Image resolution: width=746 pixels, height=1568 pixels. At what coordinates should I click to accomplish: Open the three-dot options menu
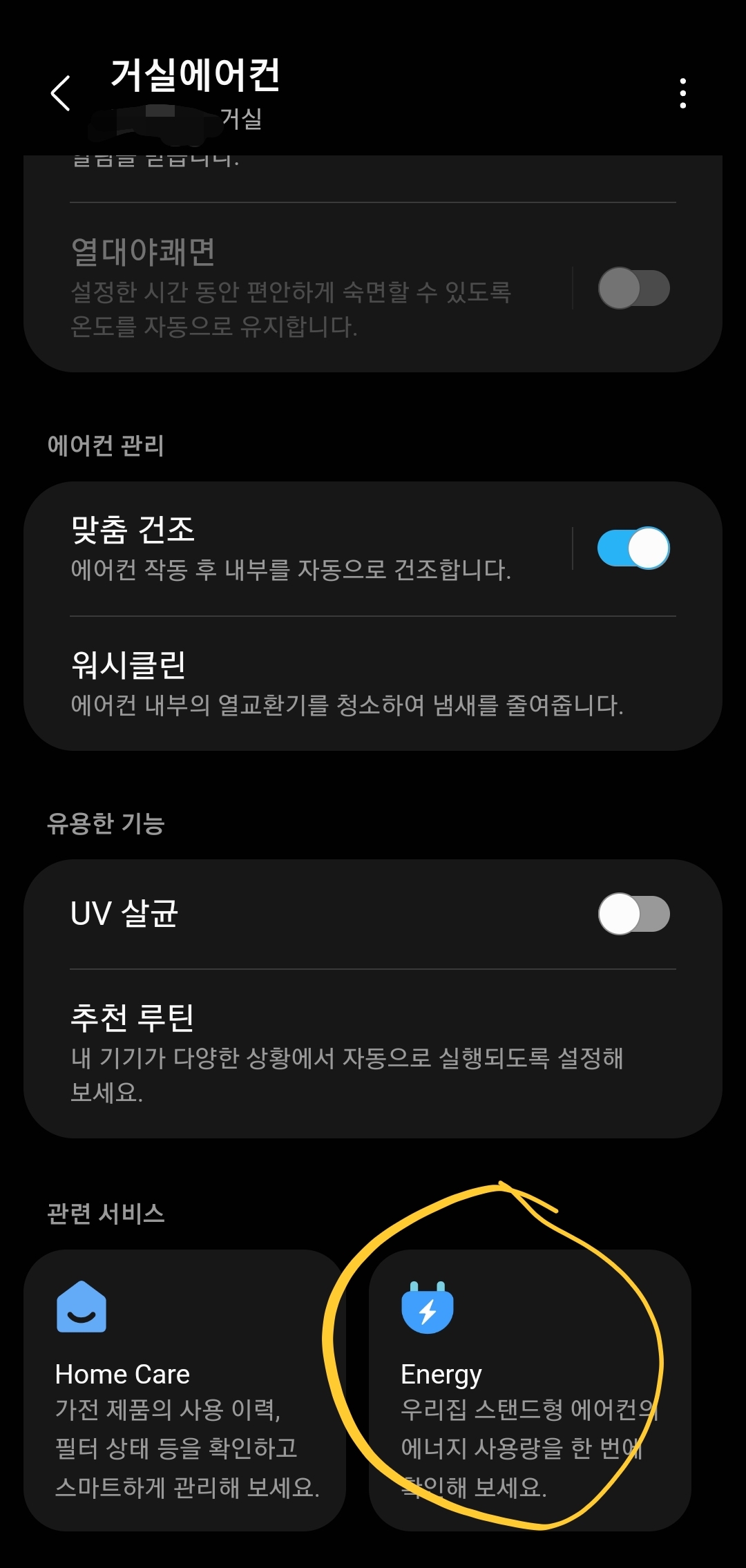pos(682,93)
